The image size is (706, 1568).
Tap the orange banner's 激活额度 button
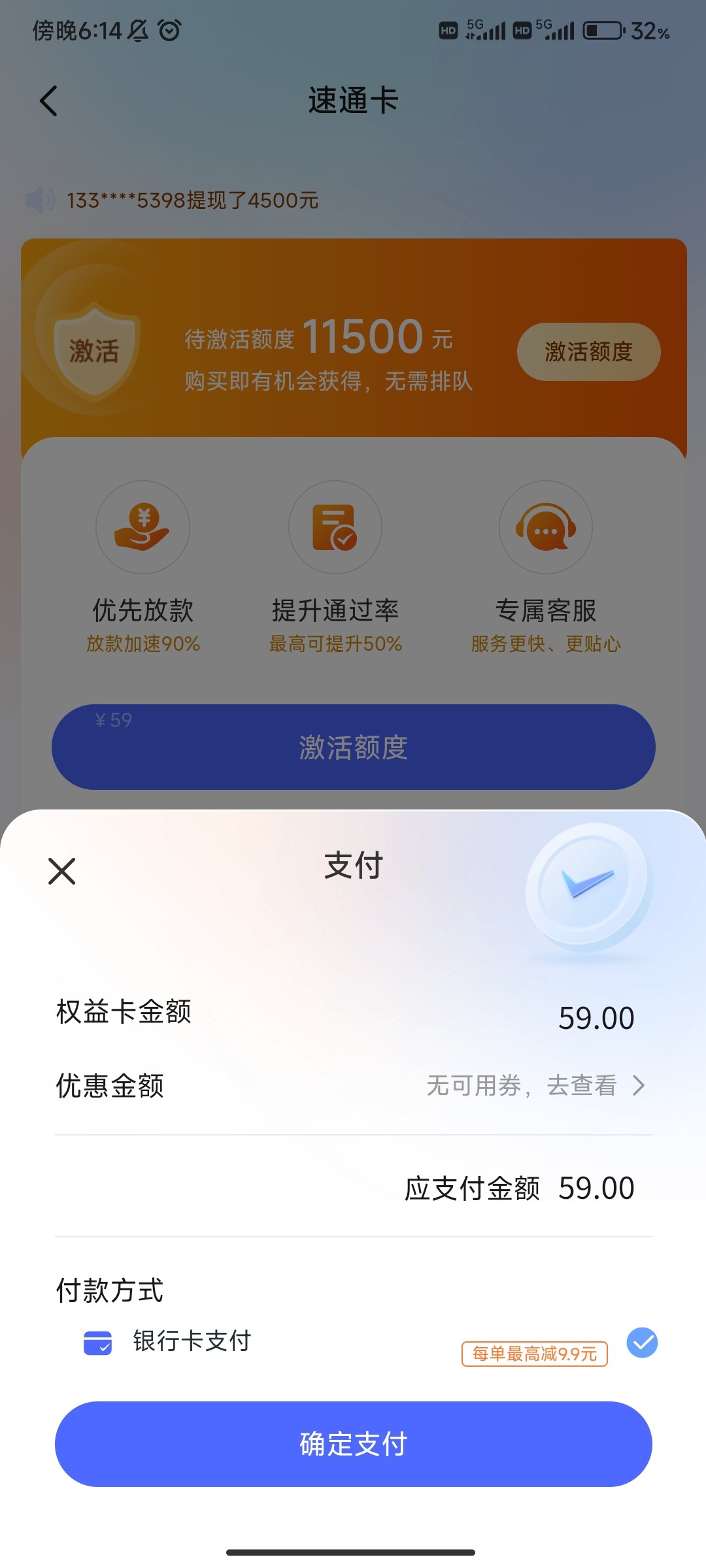pos(588,351)
